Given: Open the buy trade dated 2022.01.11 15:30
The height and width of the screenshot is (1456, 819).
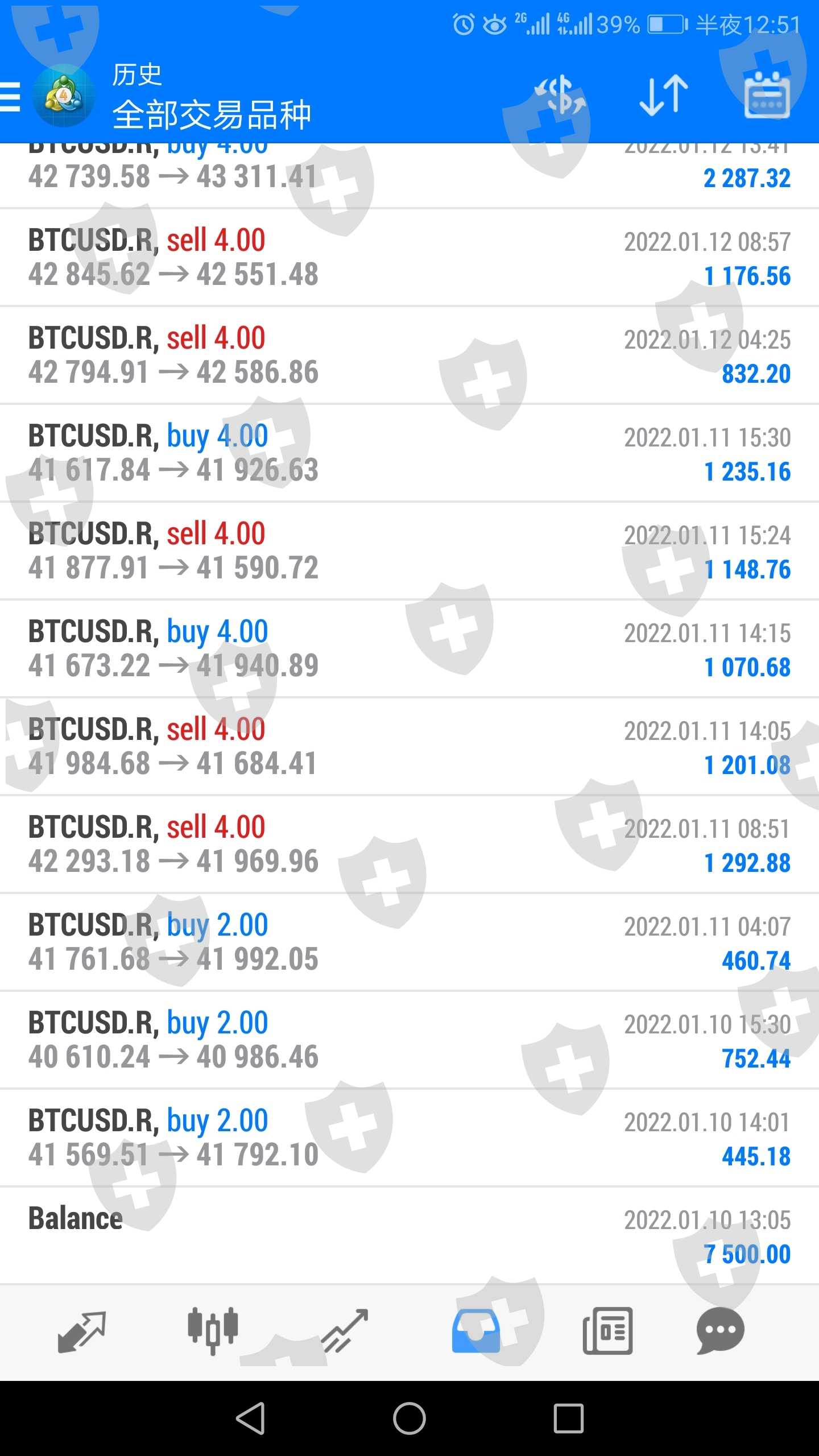Looking at the screenshot, I should 409,453.
